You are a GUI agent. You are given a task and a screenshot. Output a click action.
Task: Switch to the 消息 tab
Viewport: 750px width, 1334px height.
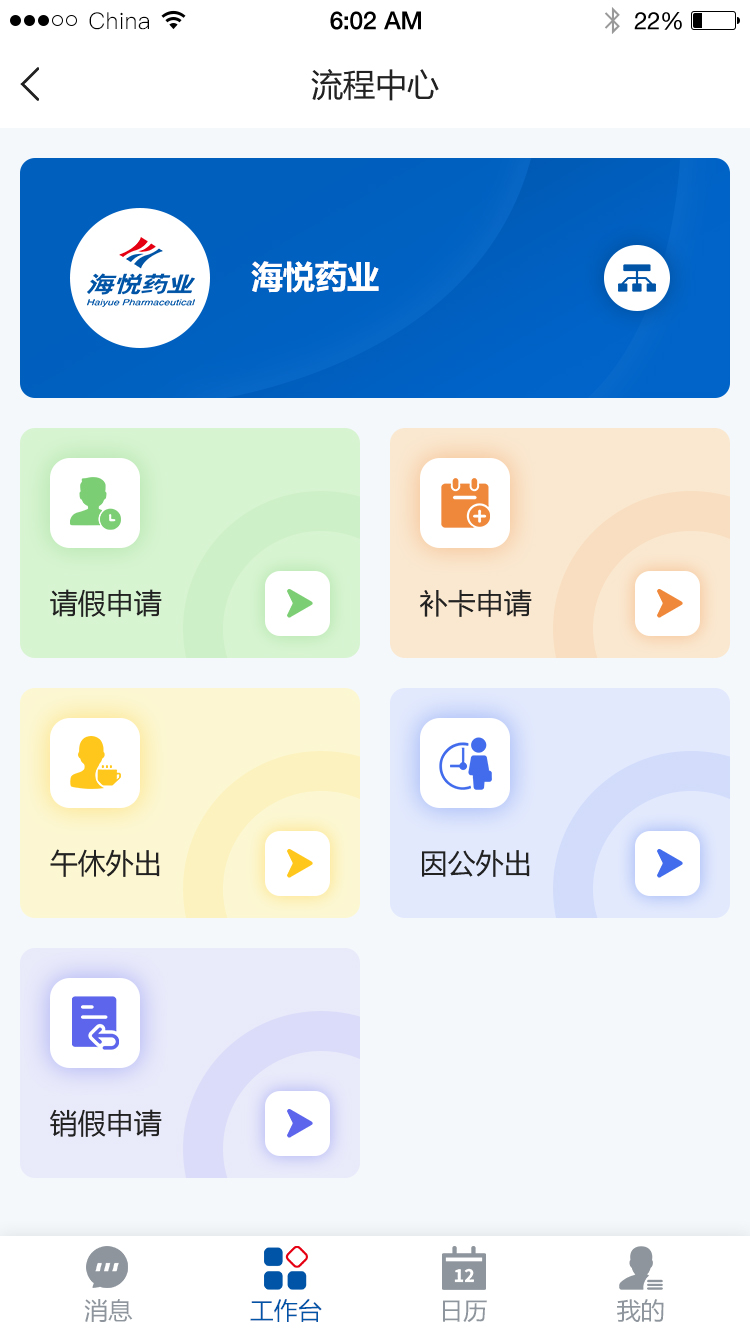[x=107, y=1283]
